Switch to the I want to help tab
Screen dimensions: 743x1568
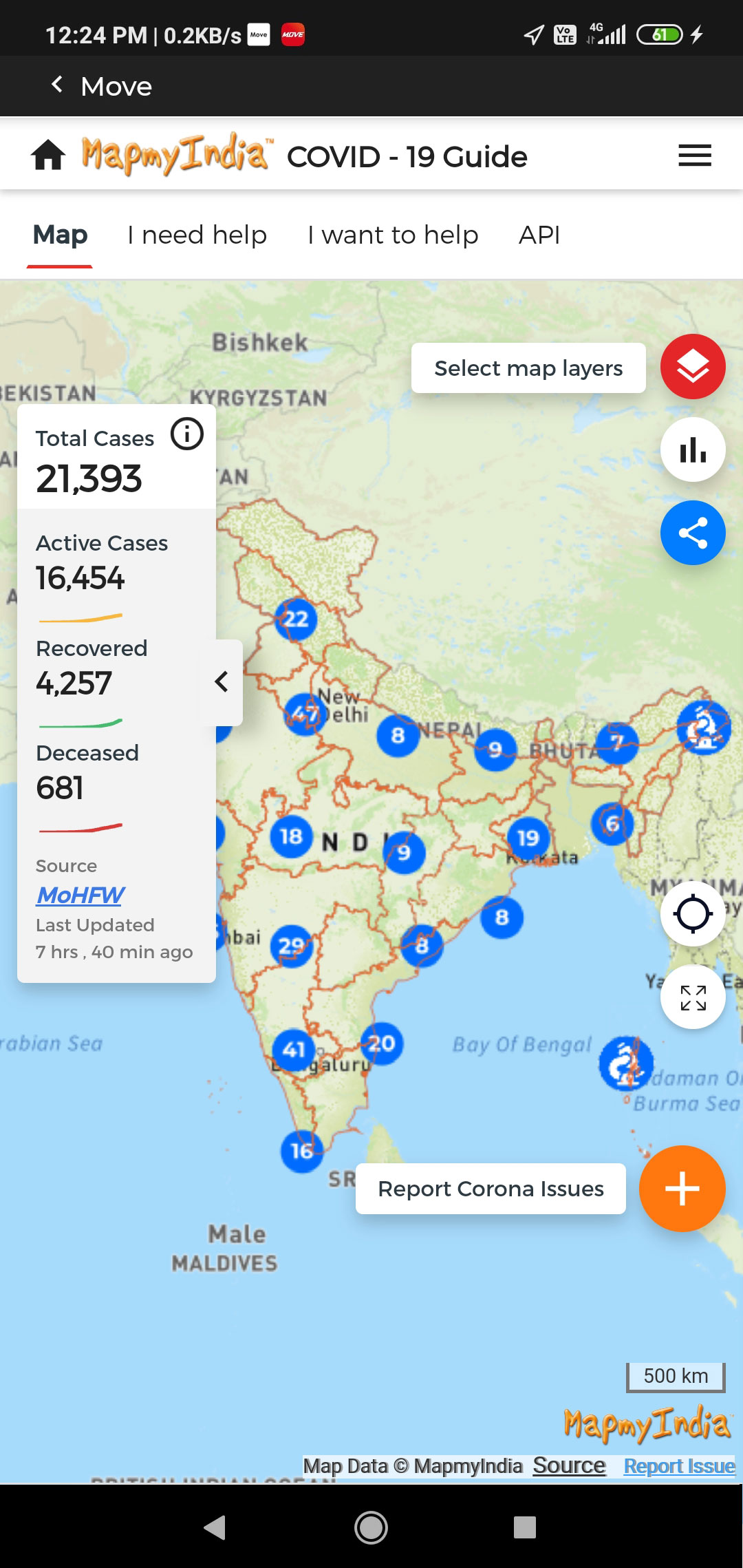click(393, 235)
